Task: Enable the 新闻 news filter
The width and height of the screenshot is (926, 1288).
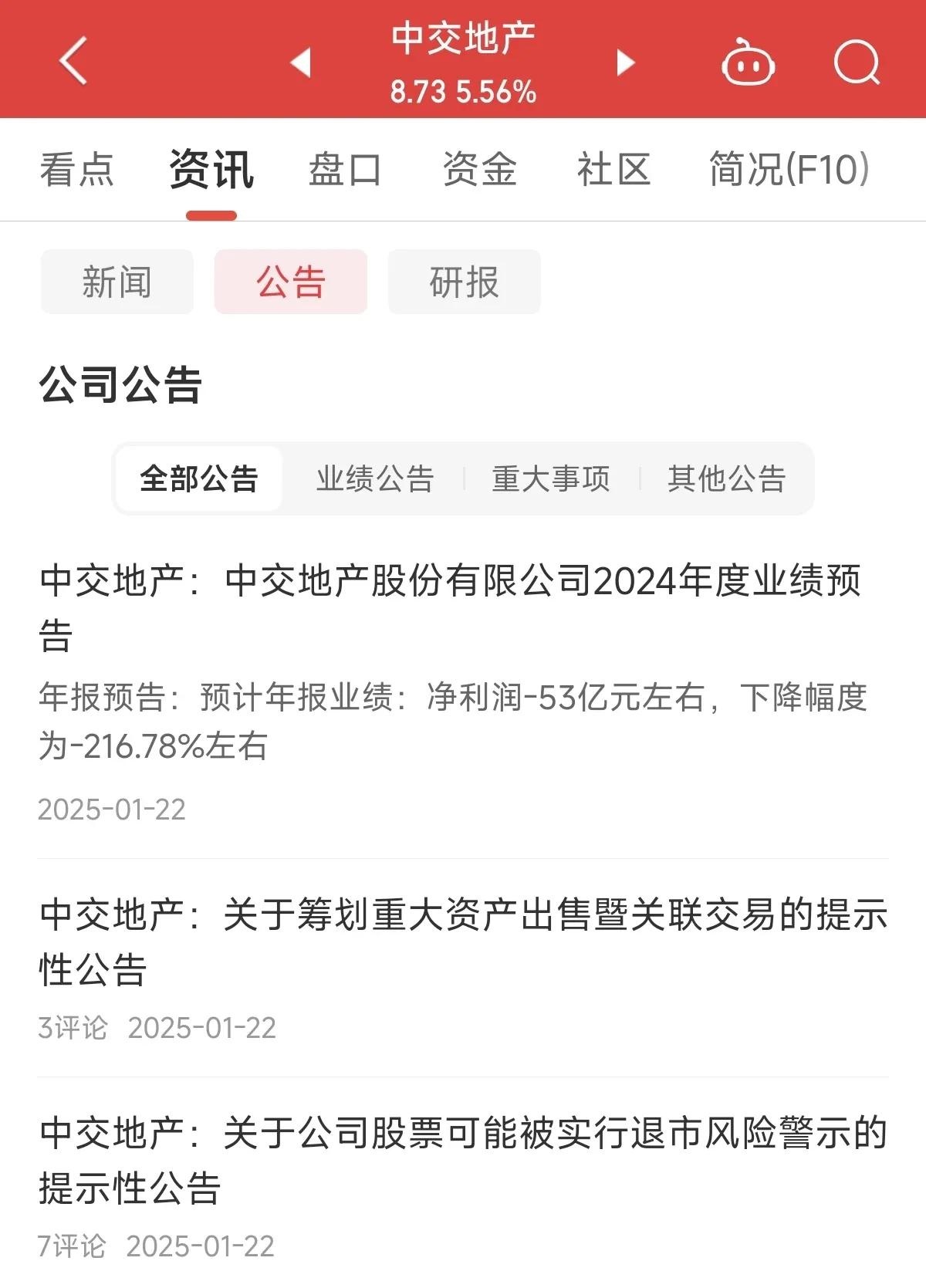Action: (117, 282)
